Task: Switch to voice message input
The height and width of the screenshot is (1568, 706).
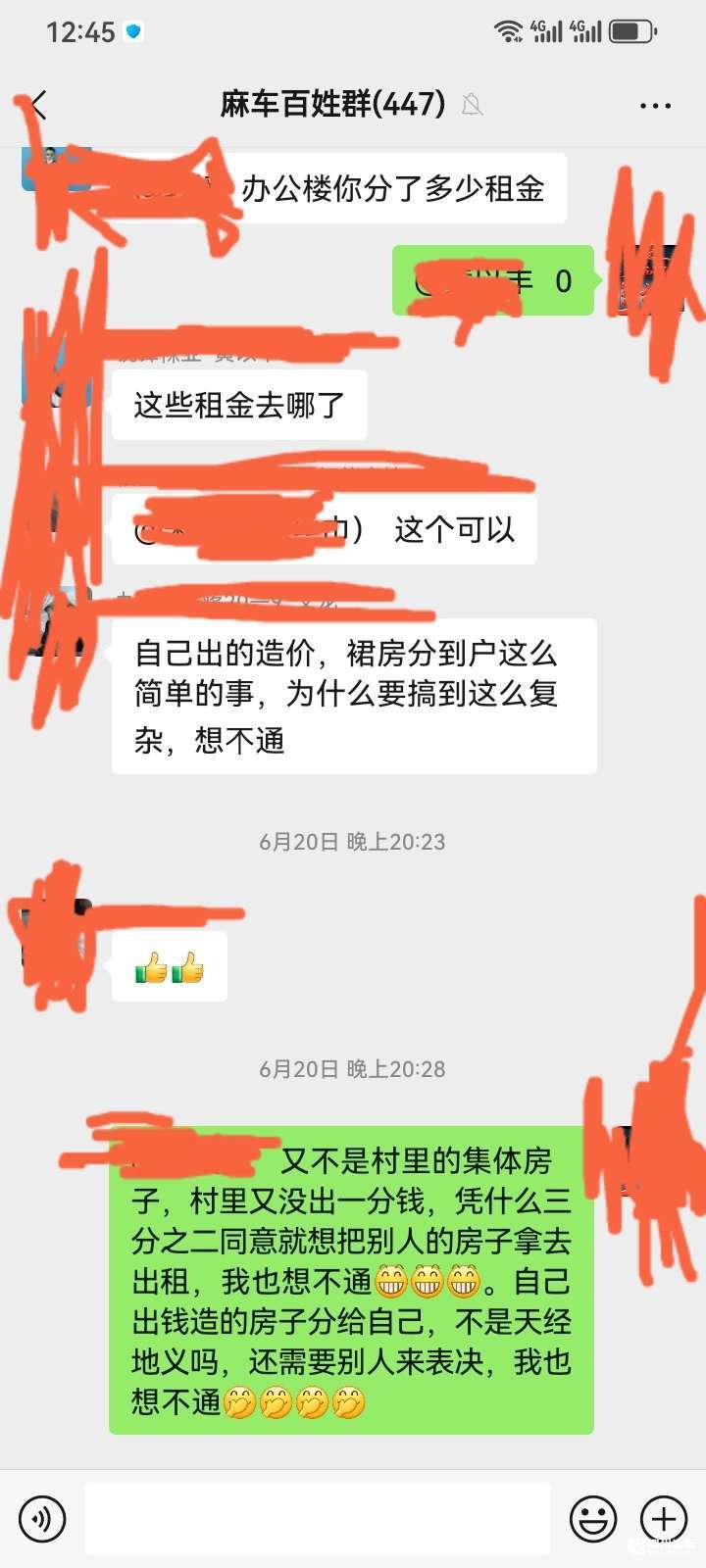Action: (42, 1519)
